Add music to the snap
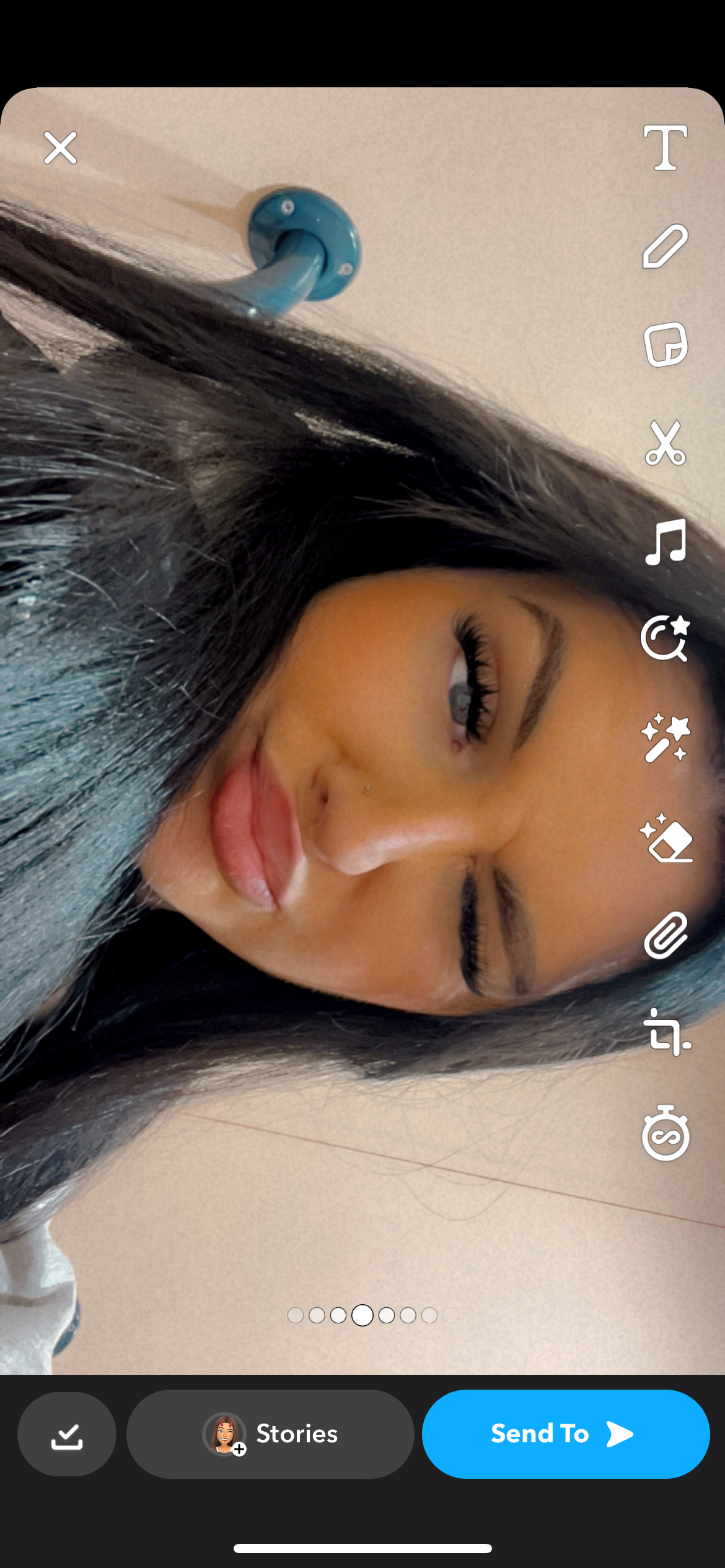The image size is (725, 1568). coord(665,541)
